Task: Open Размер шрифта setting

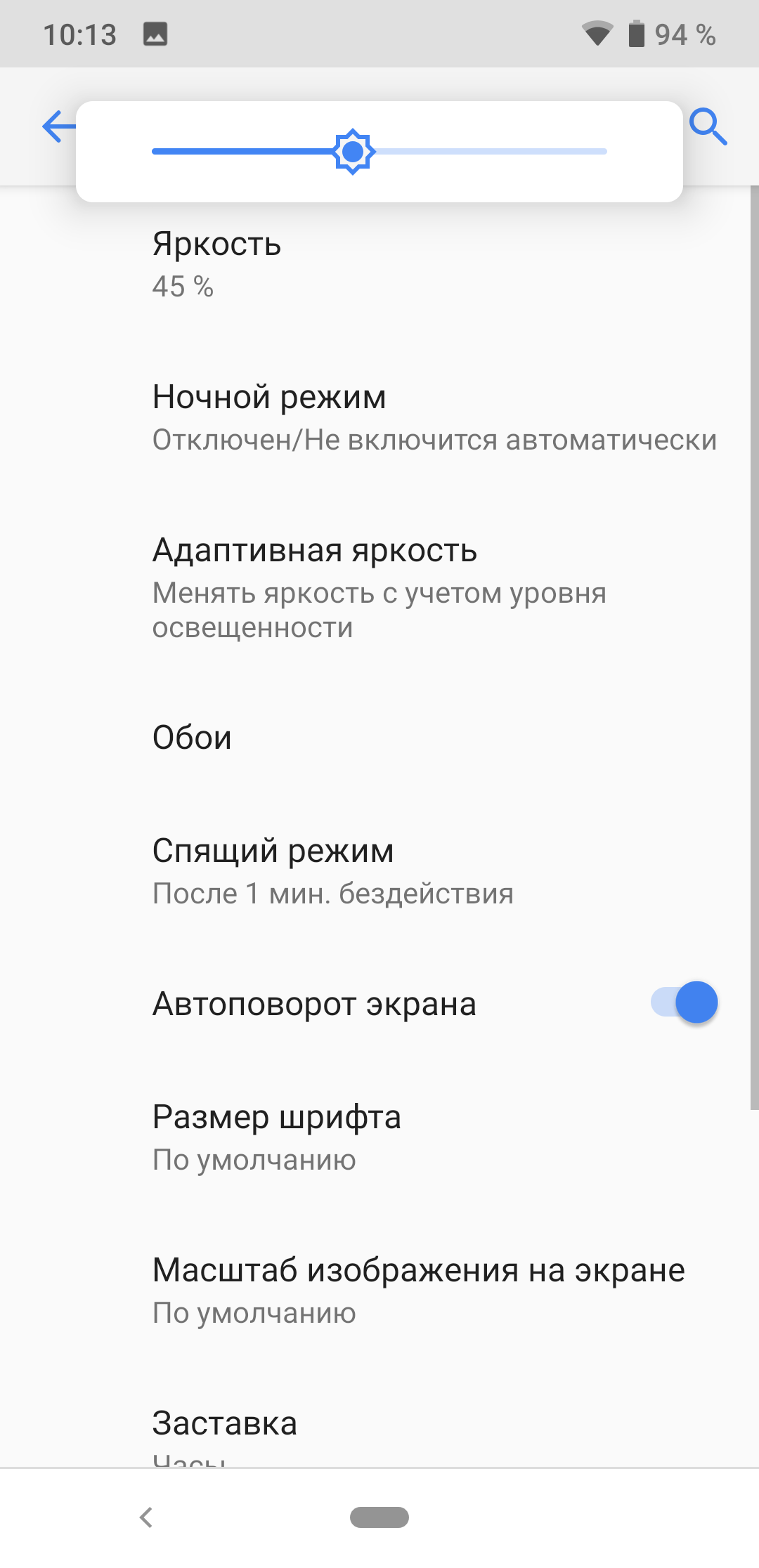Action: click(x=379, y=1137)
